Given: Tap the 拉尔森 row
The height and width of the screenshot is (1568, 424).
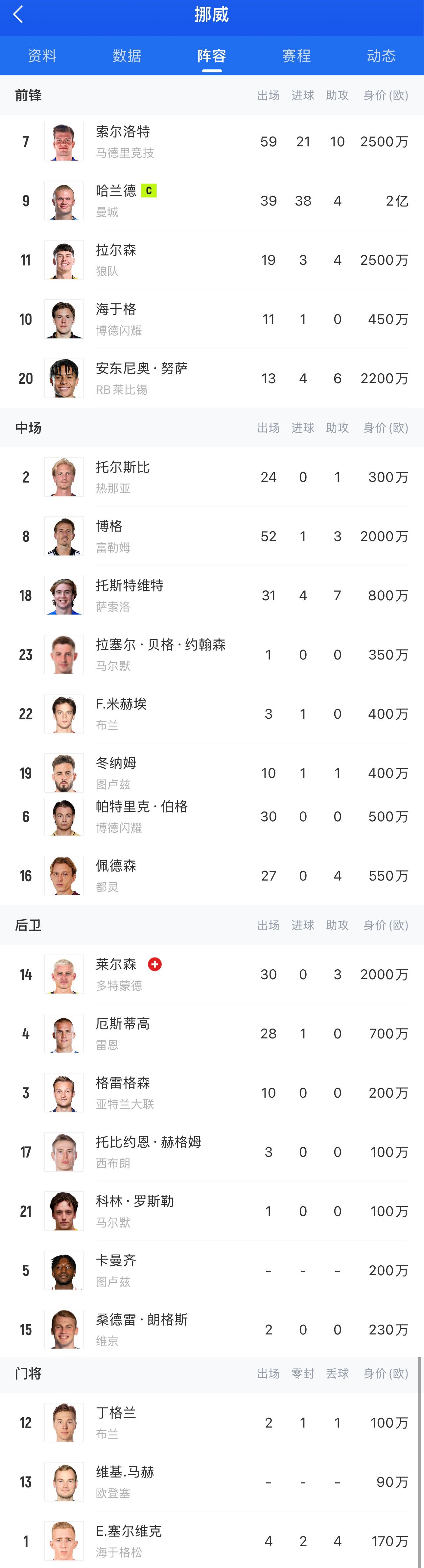Looking at the screenshot, I should coord(212,260).
